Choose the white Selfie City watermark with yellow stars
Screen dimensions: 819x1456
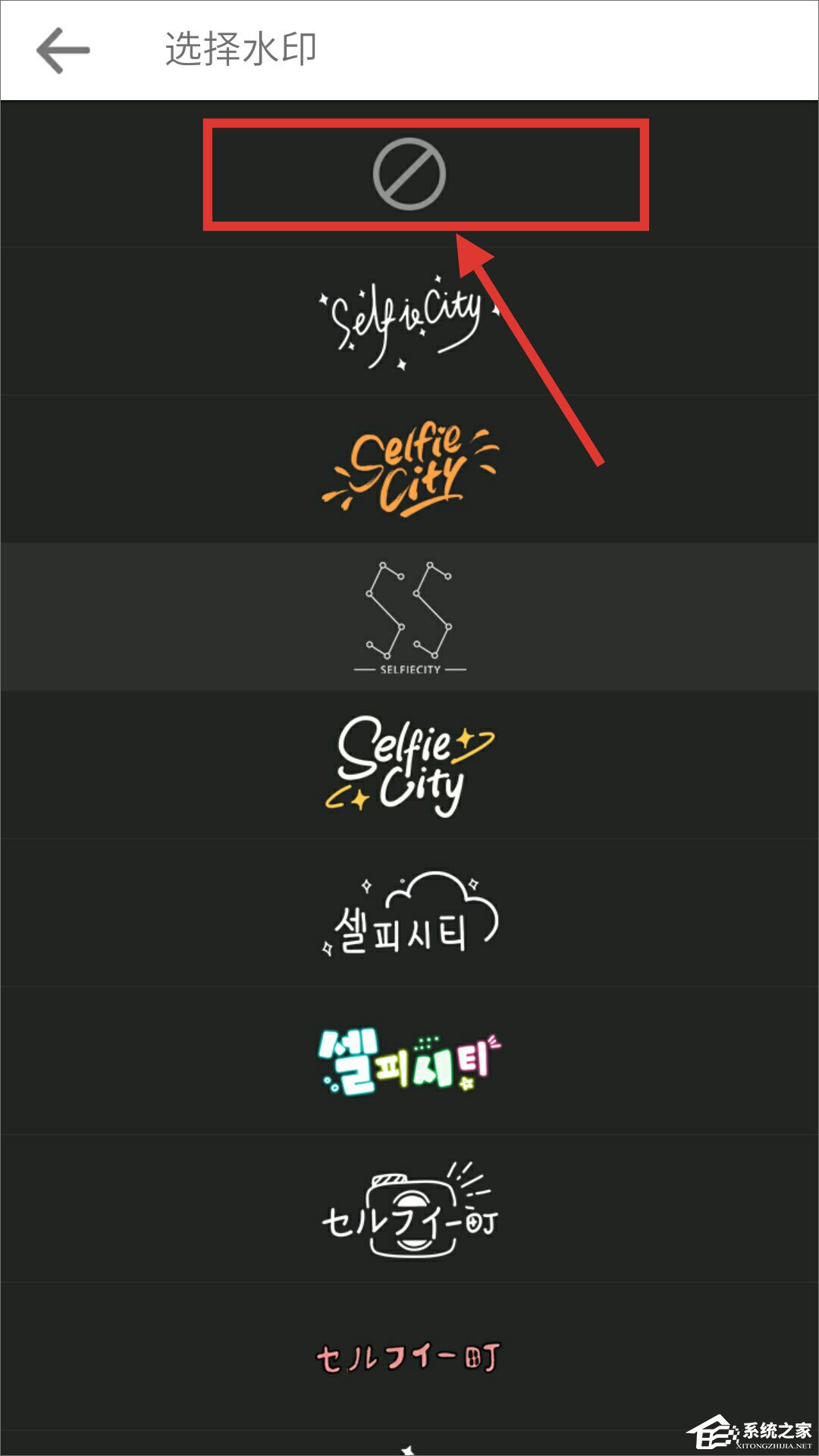[409, 764]
